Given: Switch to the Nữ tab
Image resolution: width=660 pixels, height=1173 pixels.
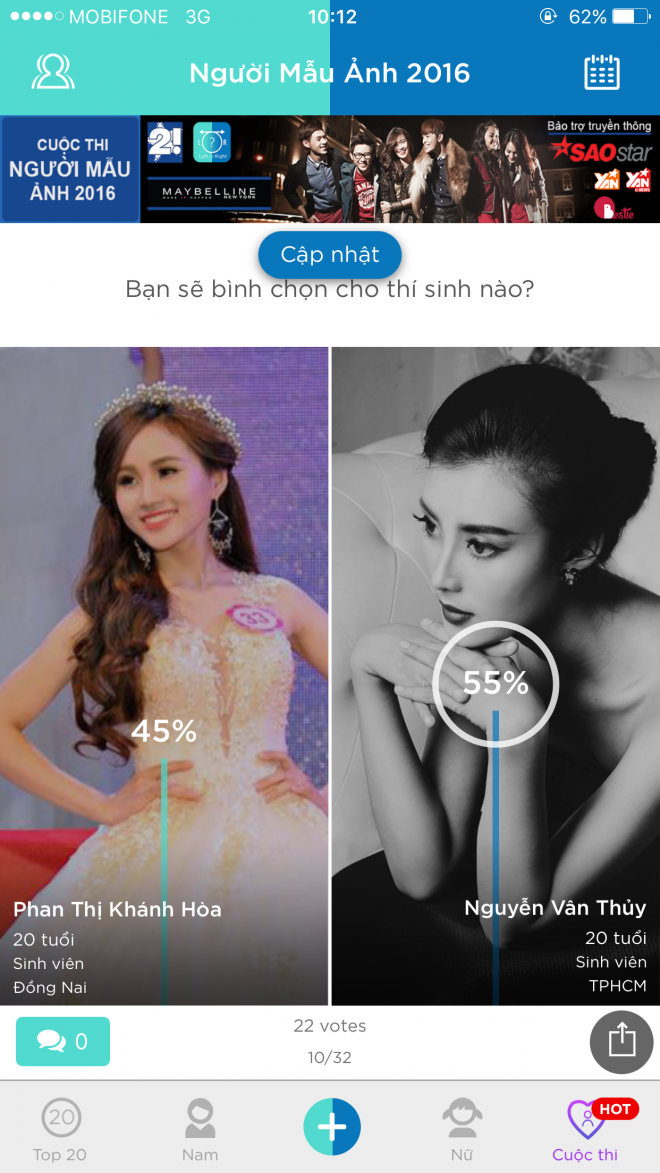Looking at the screenshot, I should [461, 1128].
